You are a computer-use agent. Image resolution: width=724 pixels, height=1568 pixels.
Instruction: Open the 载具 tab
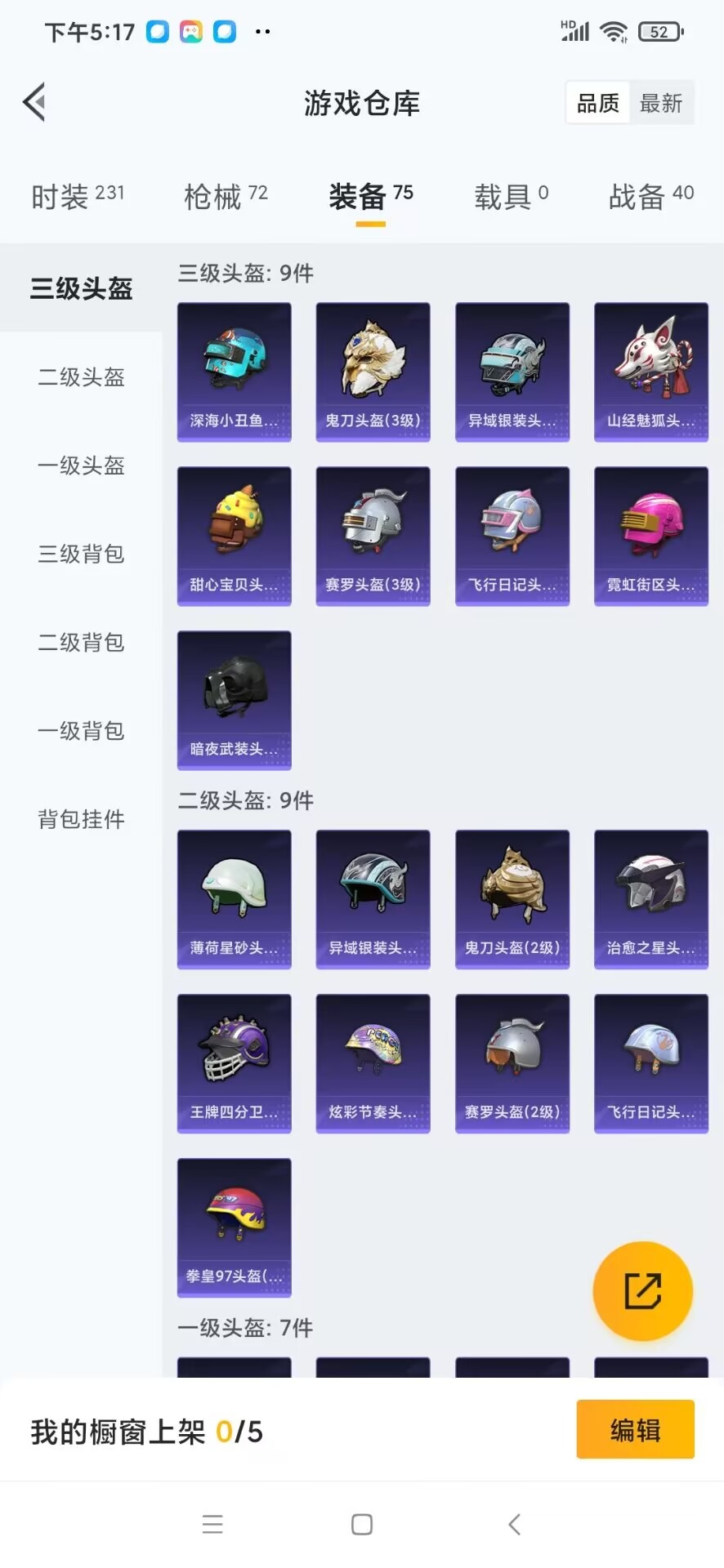[511, 196]
